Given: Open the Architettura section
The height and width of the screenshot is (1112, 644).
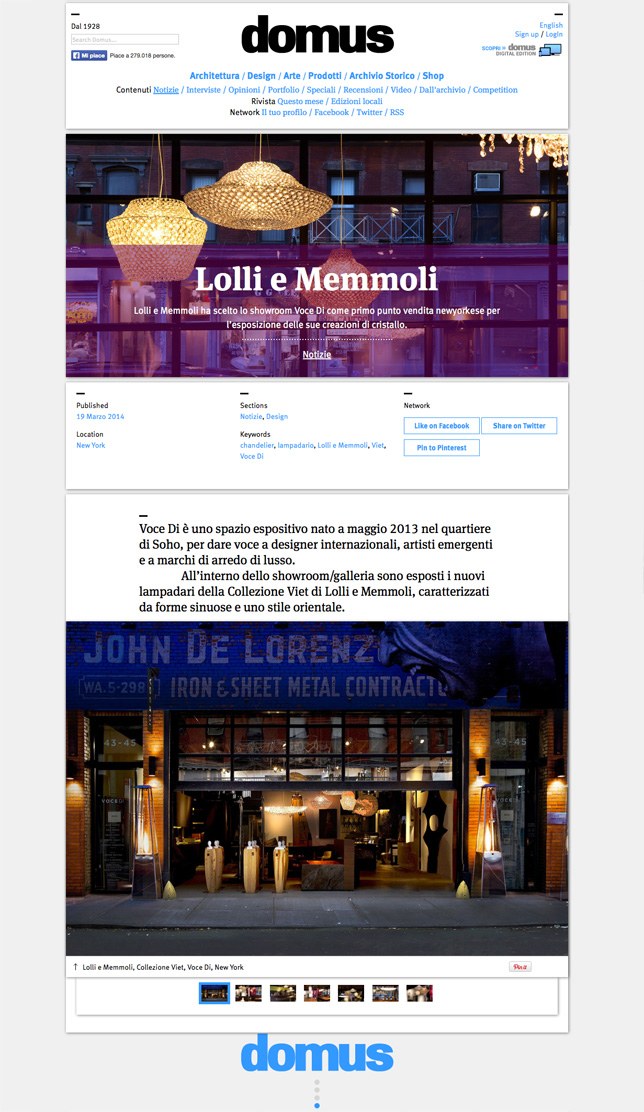Looking at the screenshot, I should [x=214, y=76].
